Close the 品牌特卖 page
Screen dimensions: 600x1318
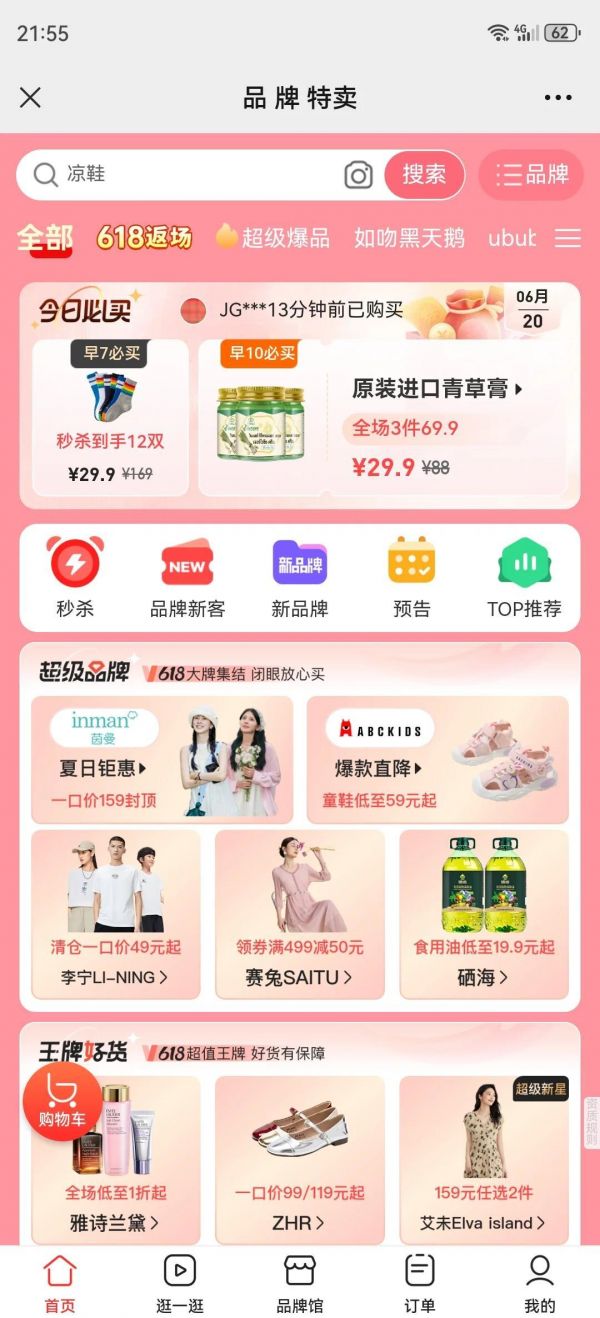(31, 97)
